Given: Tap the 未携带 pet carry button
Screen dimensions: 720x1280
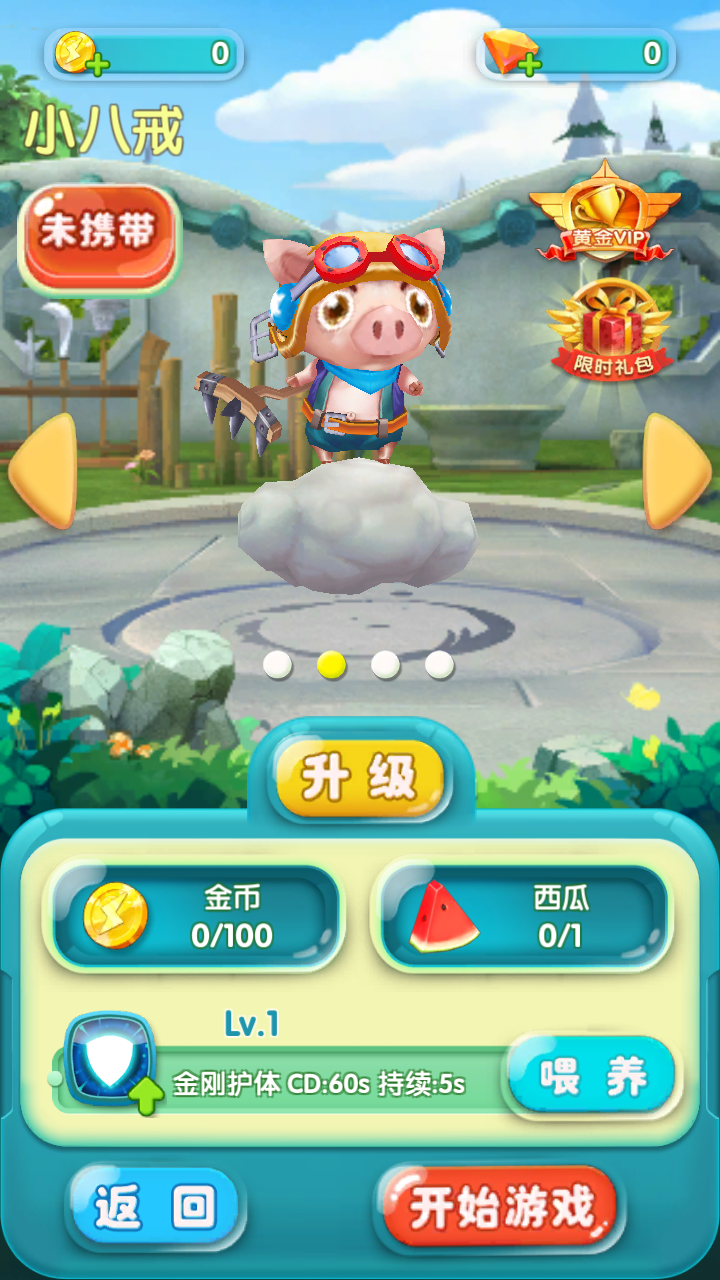Looking at the screenshot, I should 99,234.
